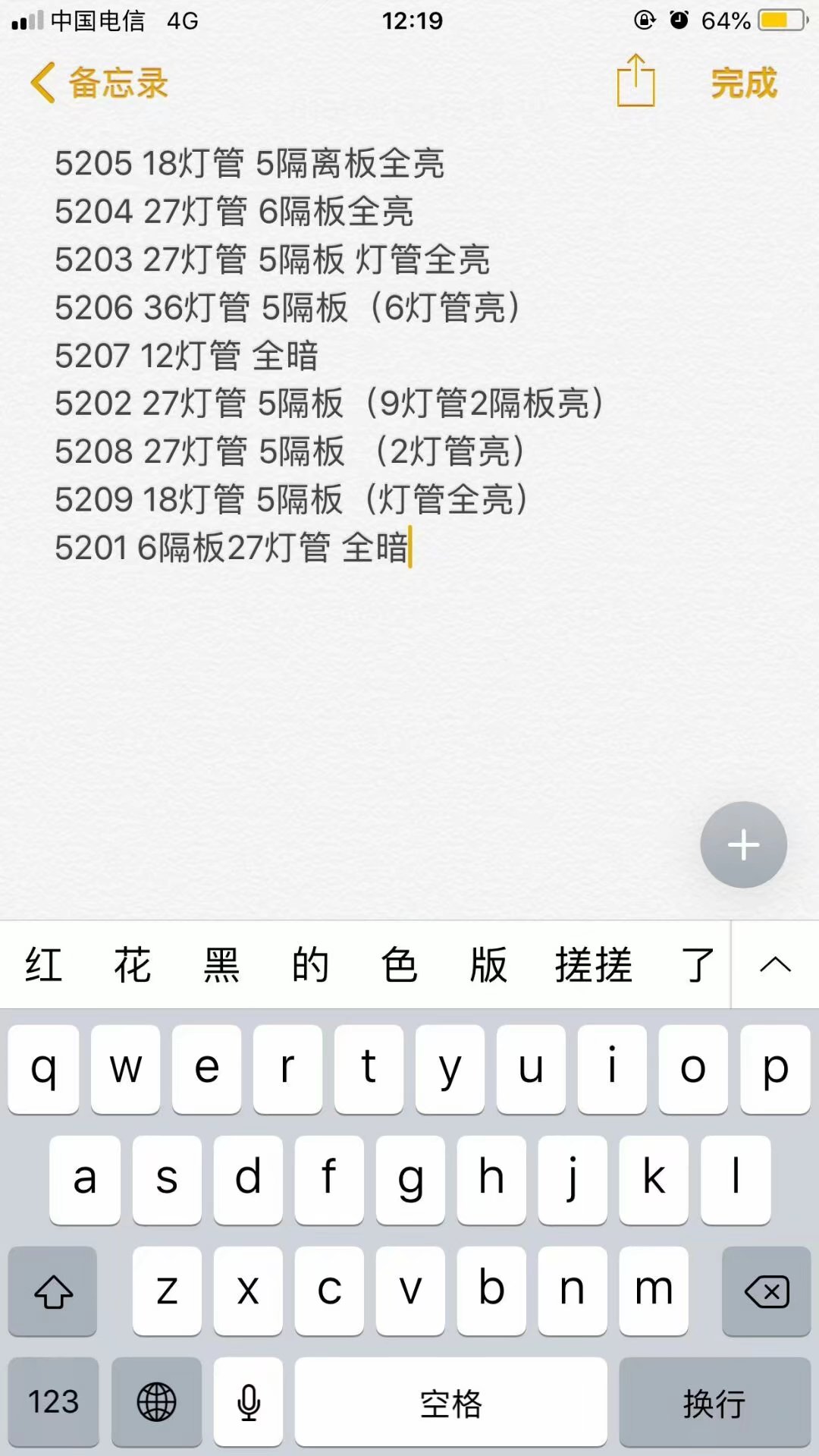Tap the plus button above the keyboard
This screenshot has height=1456, width=819.
(742, 844)
